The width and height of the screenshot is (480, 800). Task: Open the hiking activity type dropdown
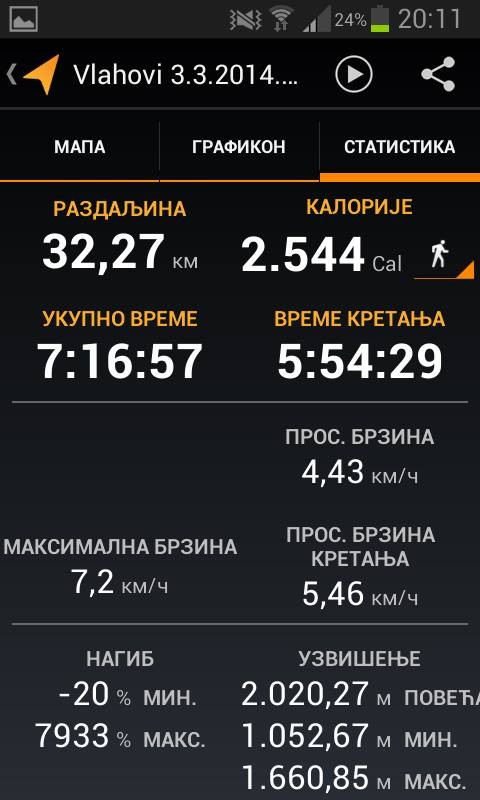point(443,260)
